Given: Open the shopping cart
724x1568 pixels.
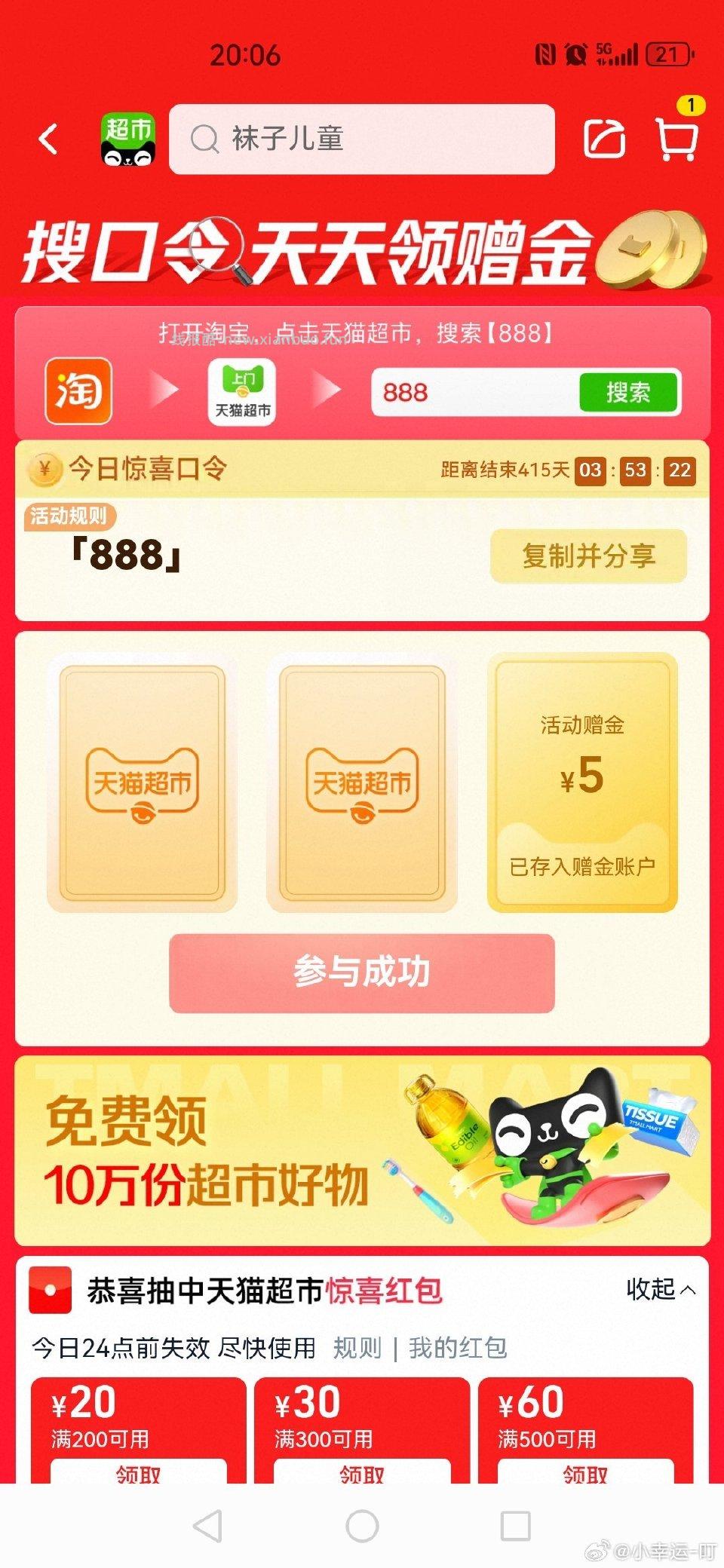Looking at the screenshot, I should (x=676, y=139).
